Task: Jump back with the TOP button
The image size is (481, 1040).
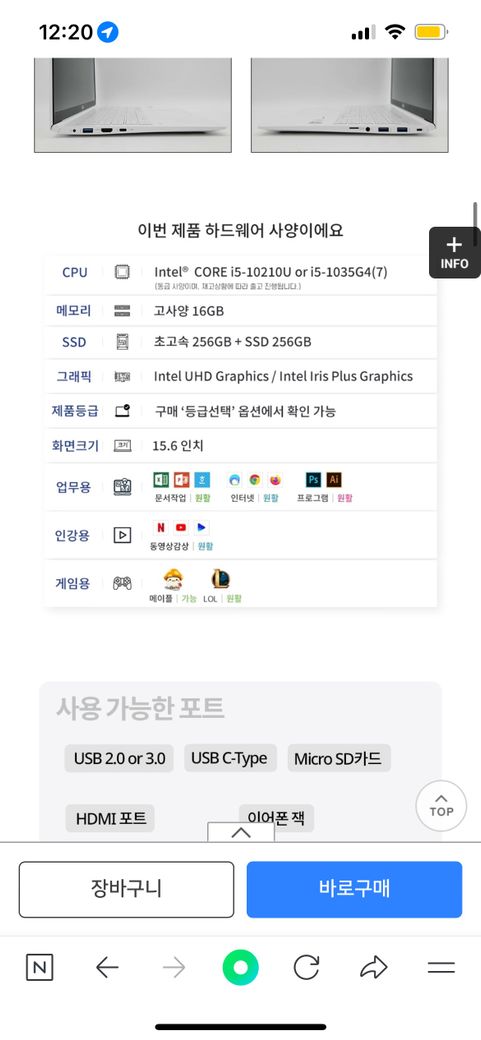Action: point(441,807)
